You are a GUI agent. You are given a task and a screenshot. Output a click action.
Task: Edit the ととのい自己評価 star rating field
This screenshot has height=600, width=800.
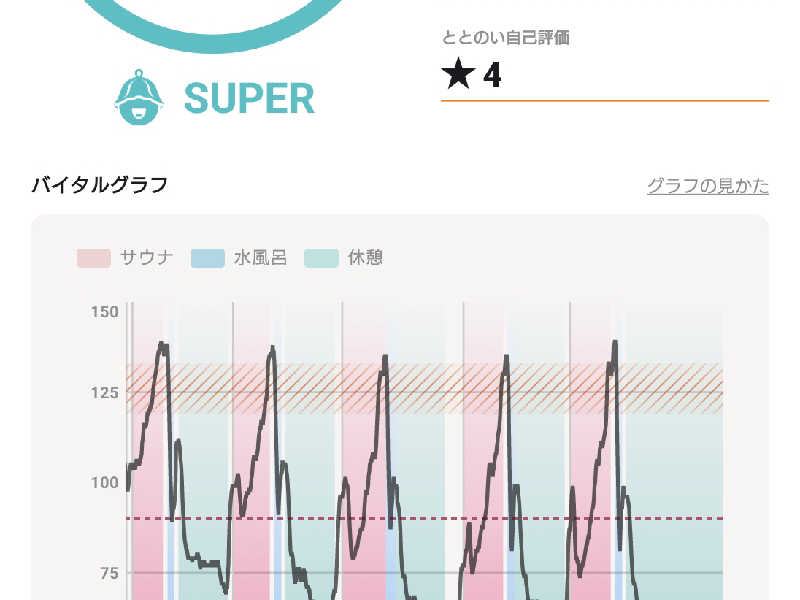605,76
